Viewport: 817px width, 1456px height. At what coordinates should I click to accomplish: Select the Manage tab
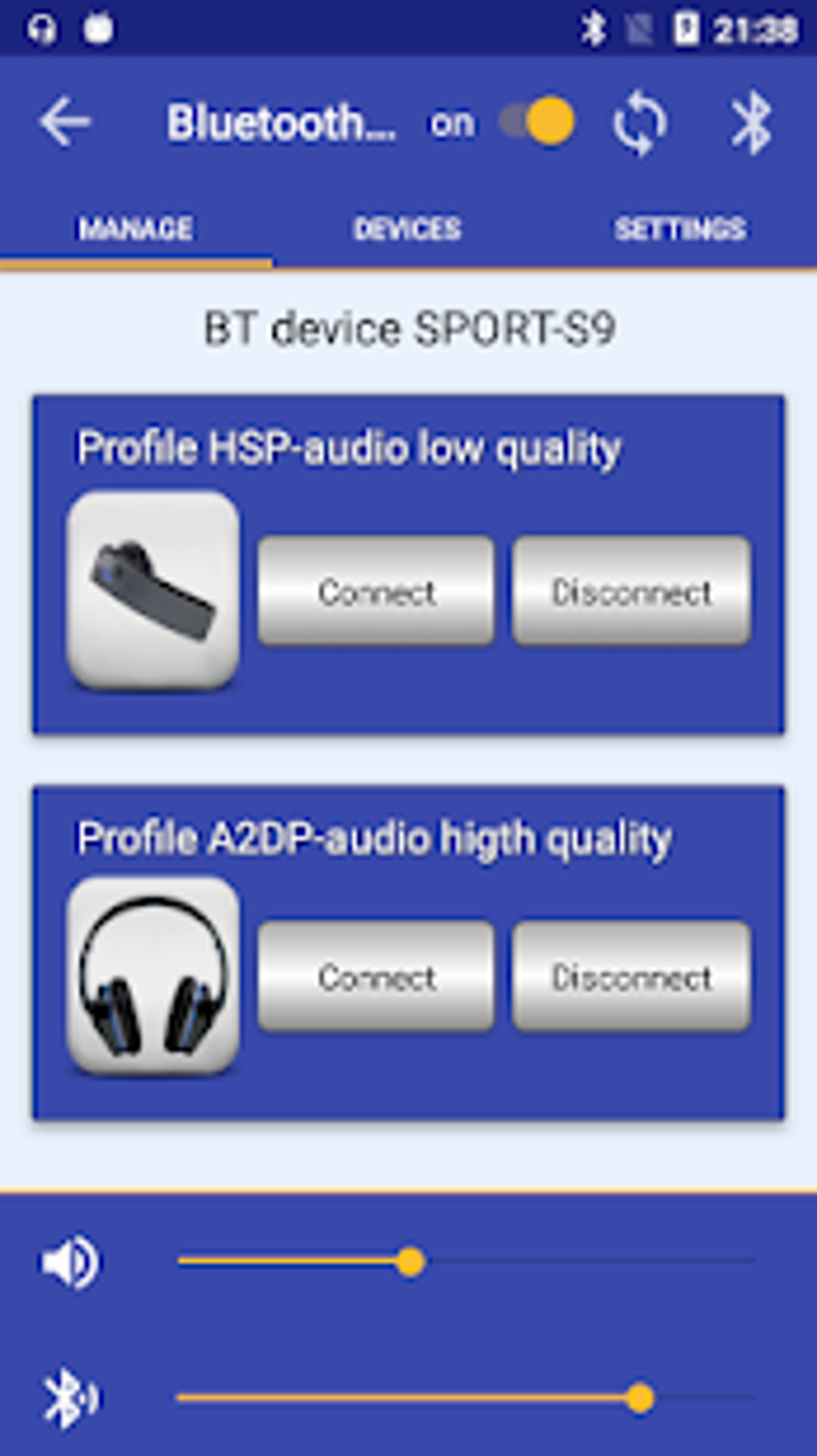coord(135,229)
